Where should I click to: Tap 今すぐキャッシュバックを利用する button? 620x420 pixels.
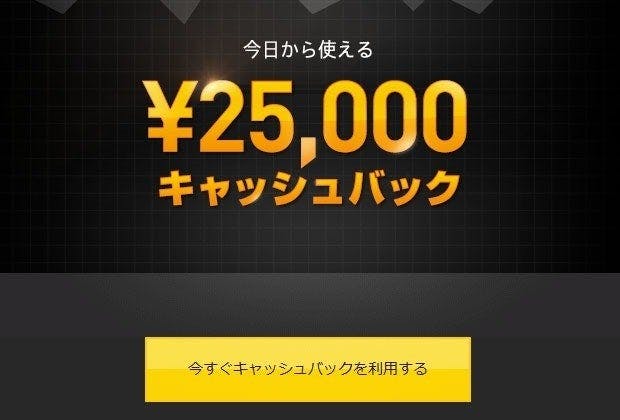coord(308,369)
